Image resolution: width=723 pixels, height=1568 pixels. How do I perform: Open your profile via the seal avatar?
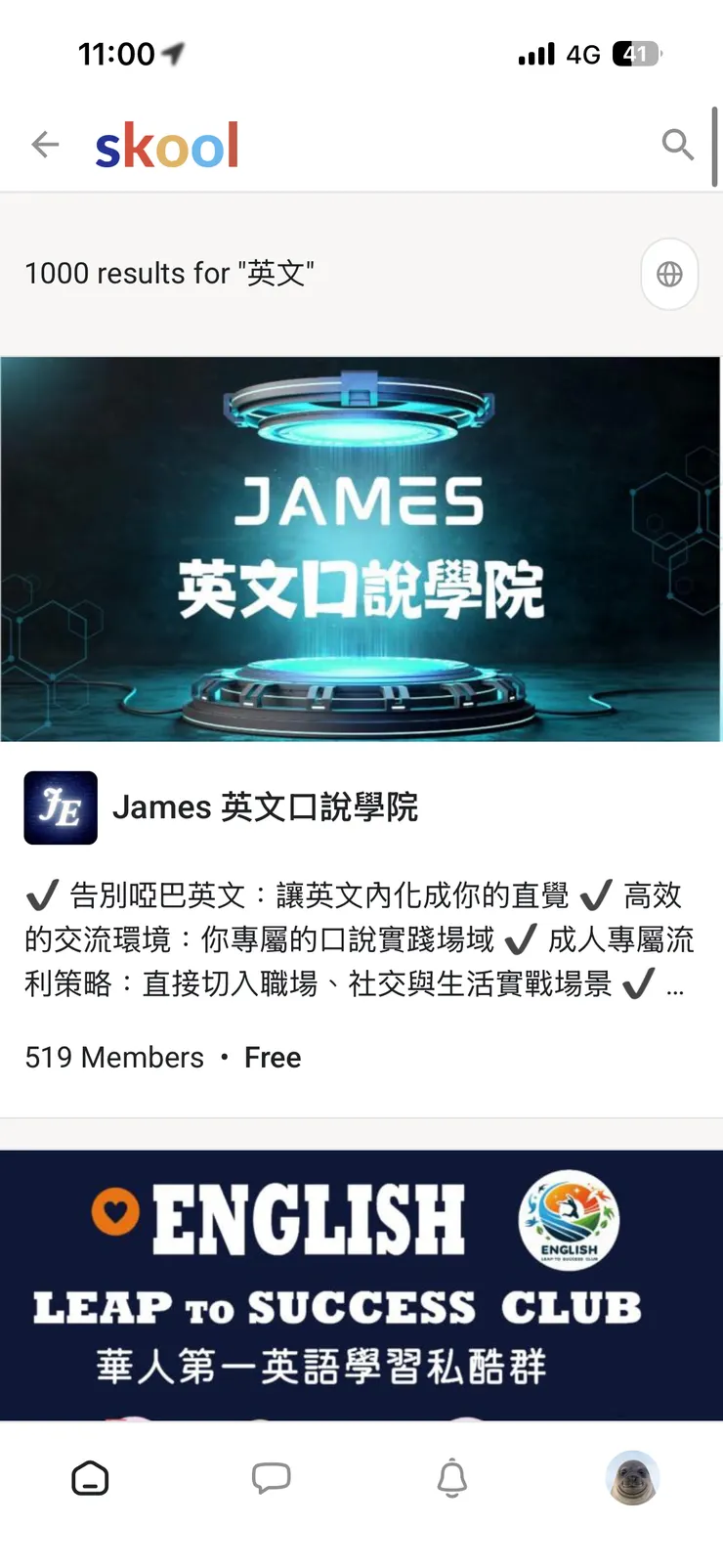pyautogui.click(x=632, y=1479)
